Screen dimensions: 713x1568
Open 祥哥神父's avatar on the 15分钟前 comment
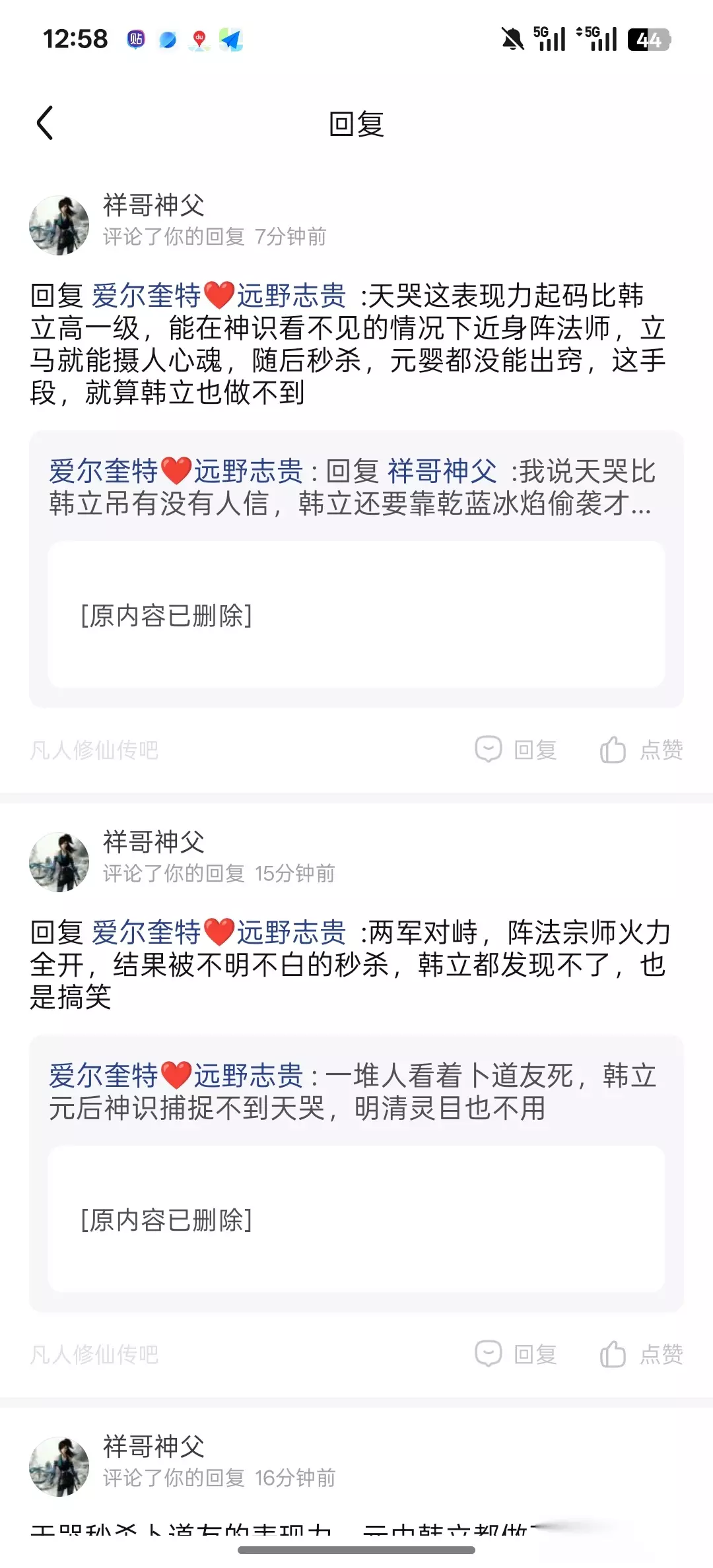coord(59,862)
